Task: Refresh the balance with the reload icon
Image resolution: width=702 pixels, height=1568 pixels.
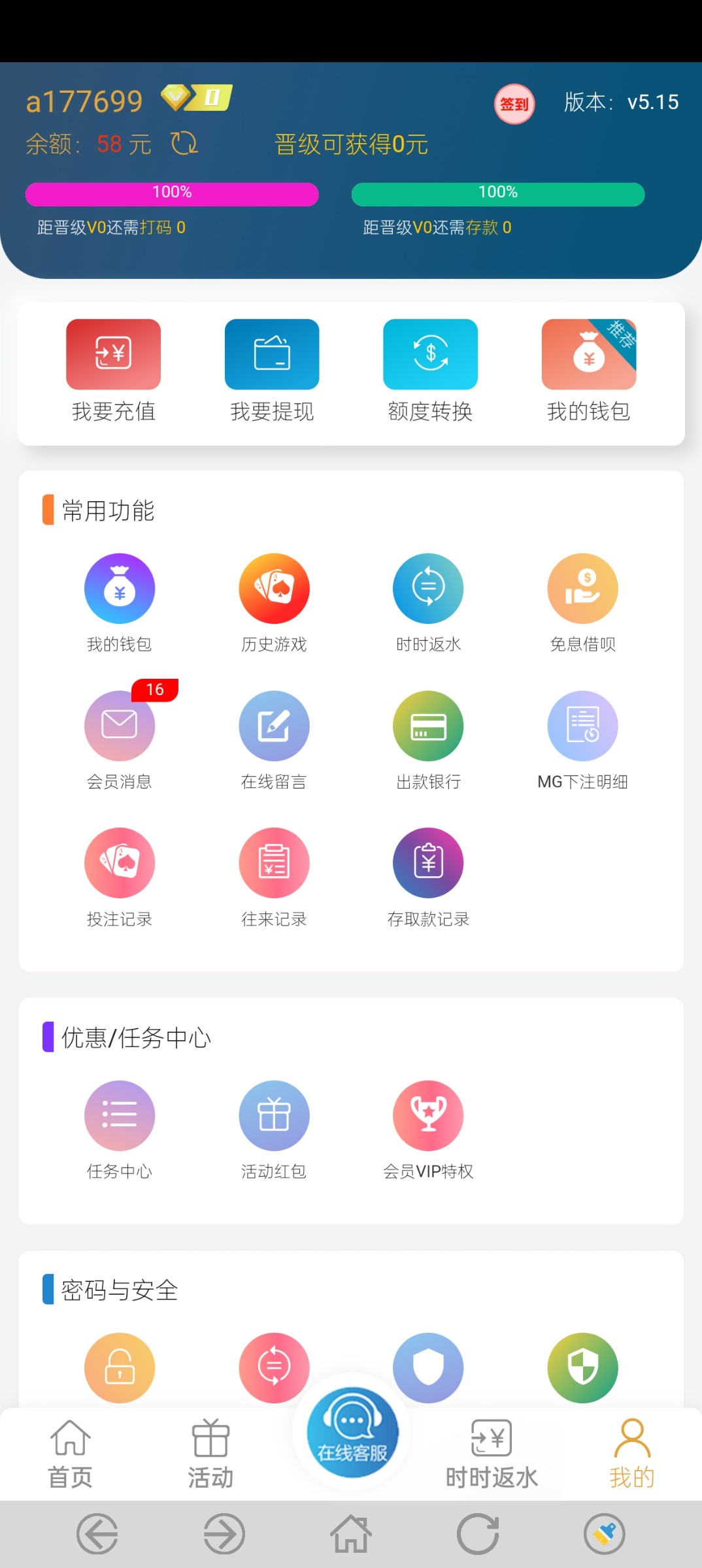Action: [184, 143]
